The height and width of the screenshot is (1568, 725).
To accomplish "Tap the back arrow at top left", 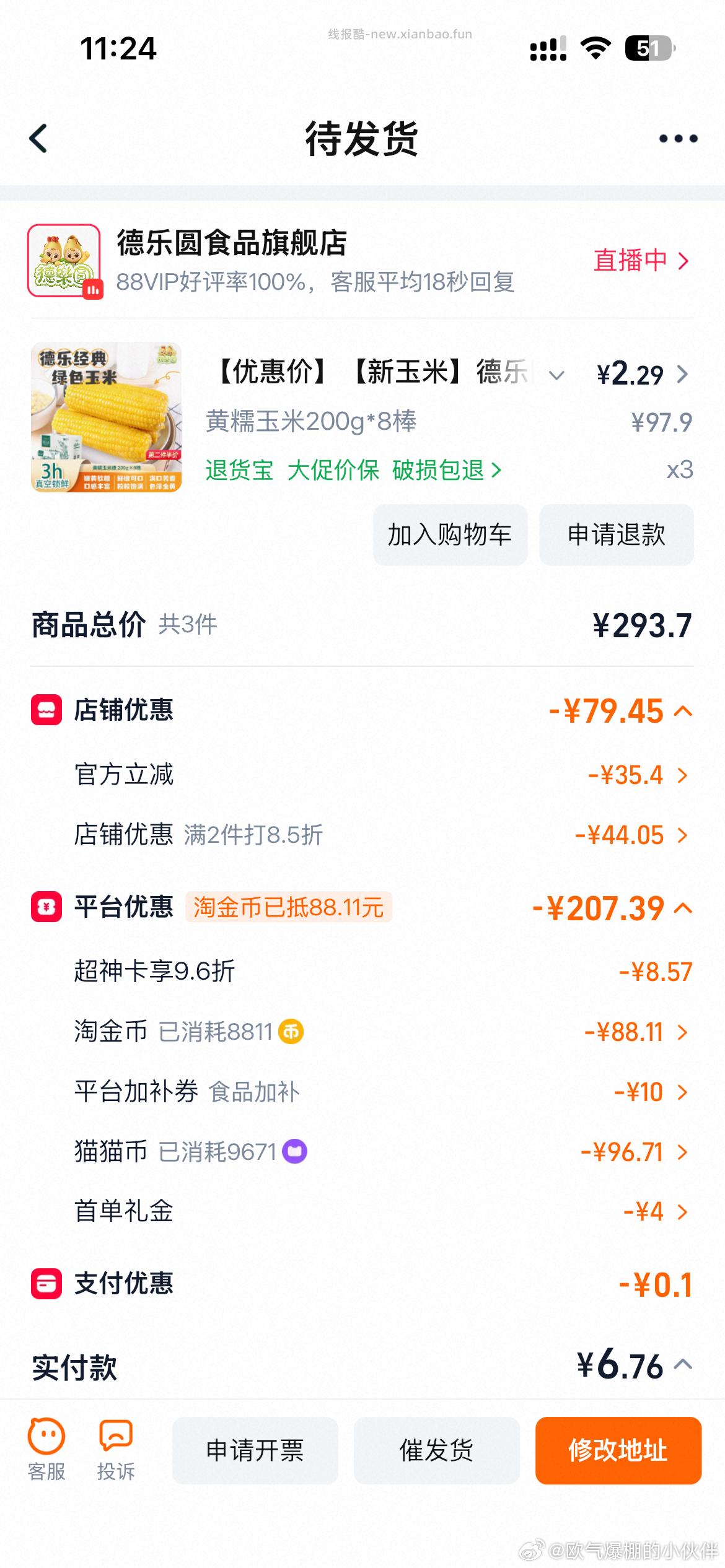I will coord(40,138).
